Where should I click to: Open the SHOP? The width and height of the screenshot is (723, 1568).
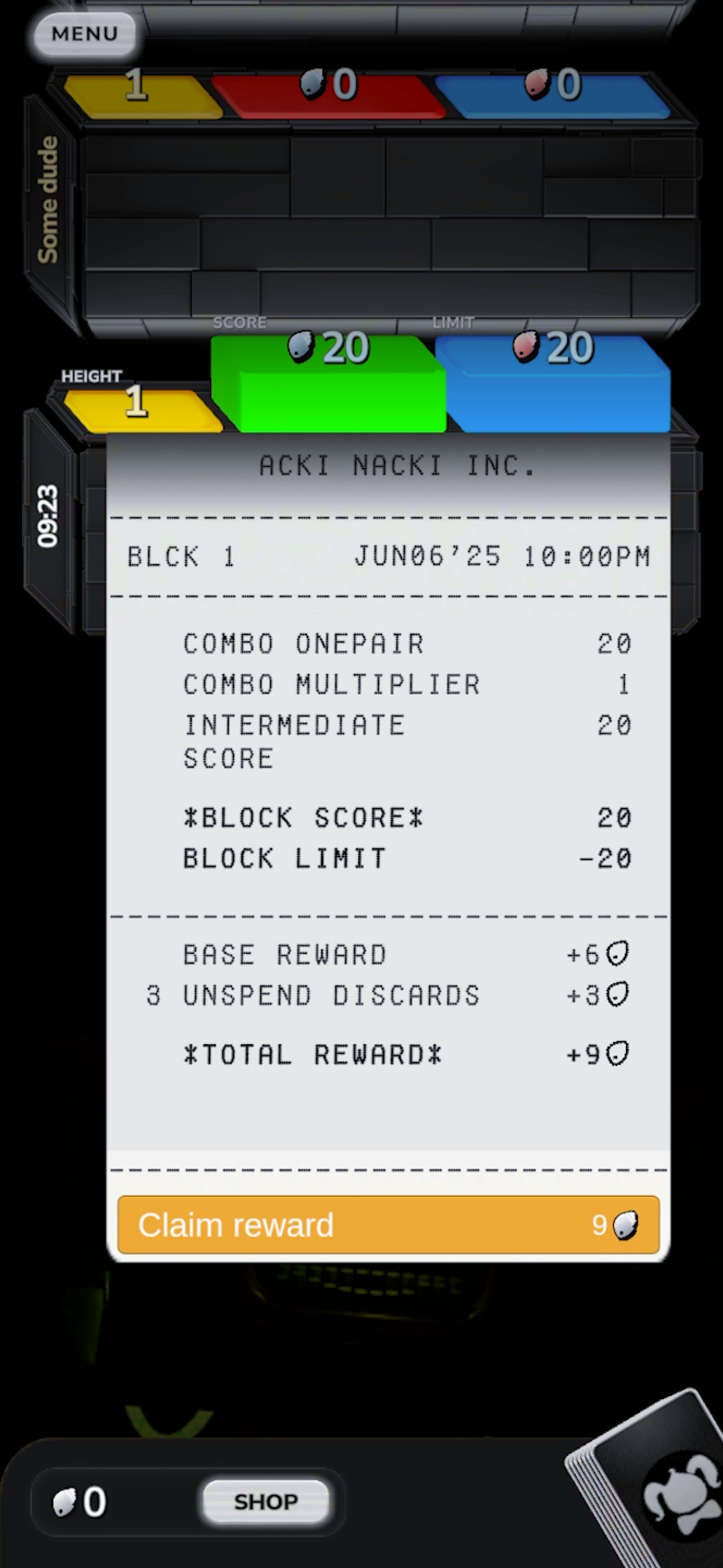(x=266, y=1502)
